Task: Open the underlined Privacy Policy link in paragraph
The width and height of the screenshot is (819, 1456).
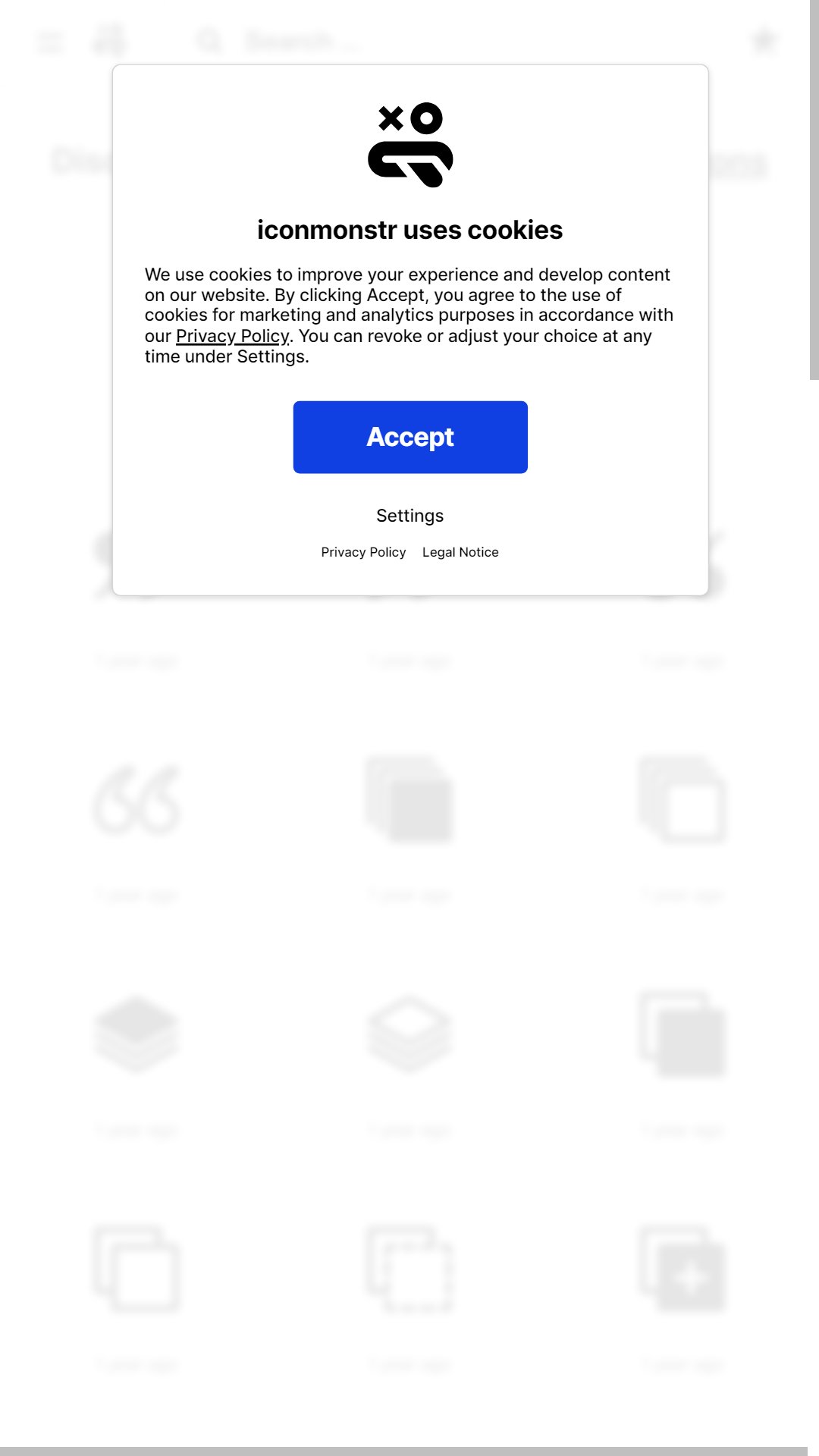Action: coord(232,336)
